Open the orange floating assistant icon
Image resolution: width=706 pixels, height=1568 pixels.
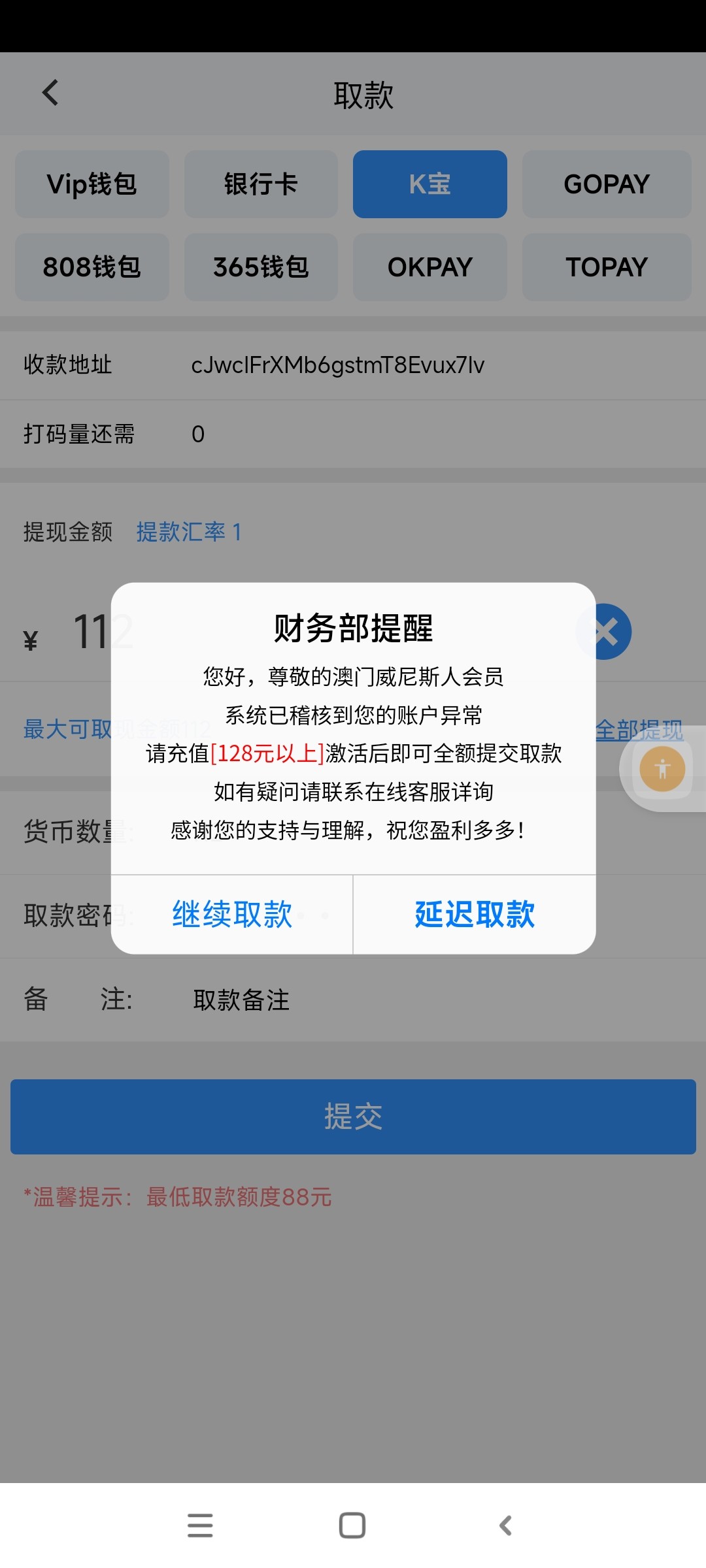(x=662, y=769)
